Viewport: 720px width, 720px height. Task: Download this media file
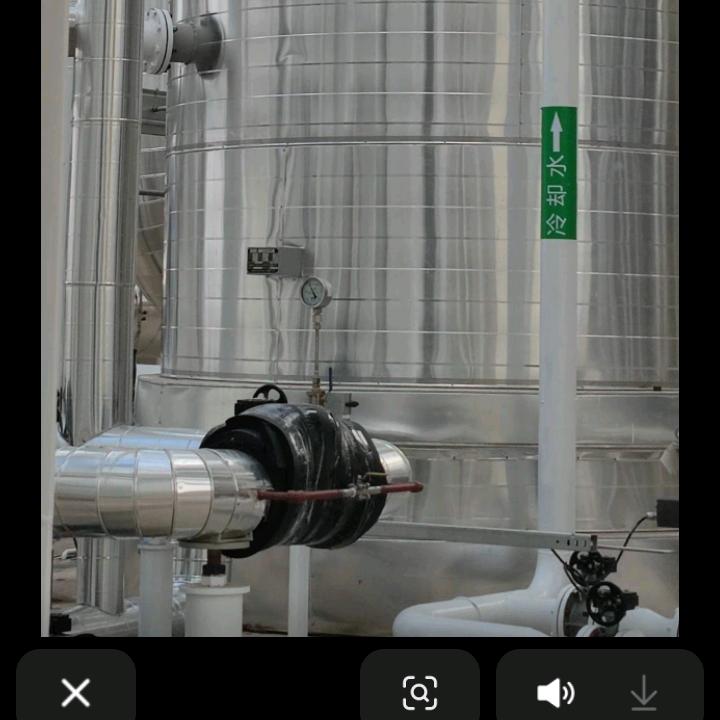644,692
